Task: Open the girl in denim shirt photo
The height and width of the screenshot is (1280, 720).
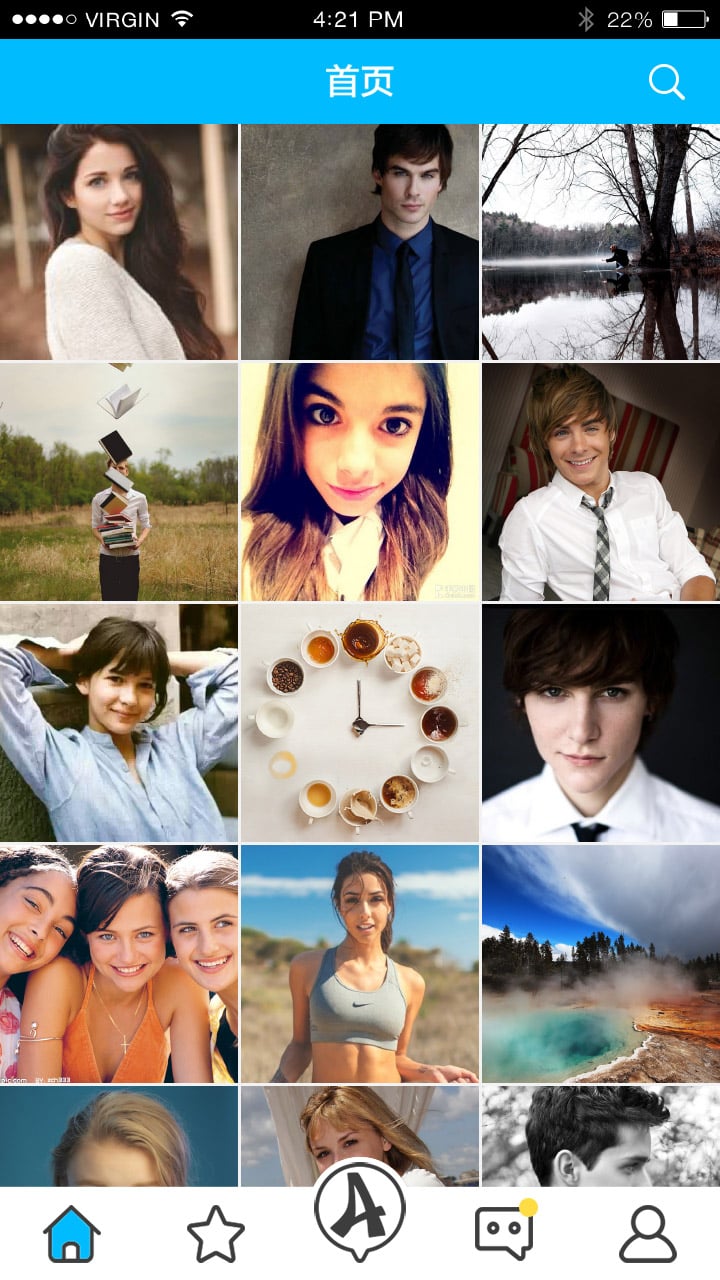Action: [x=119, y=723]
